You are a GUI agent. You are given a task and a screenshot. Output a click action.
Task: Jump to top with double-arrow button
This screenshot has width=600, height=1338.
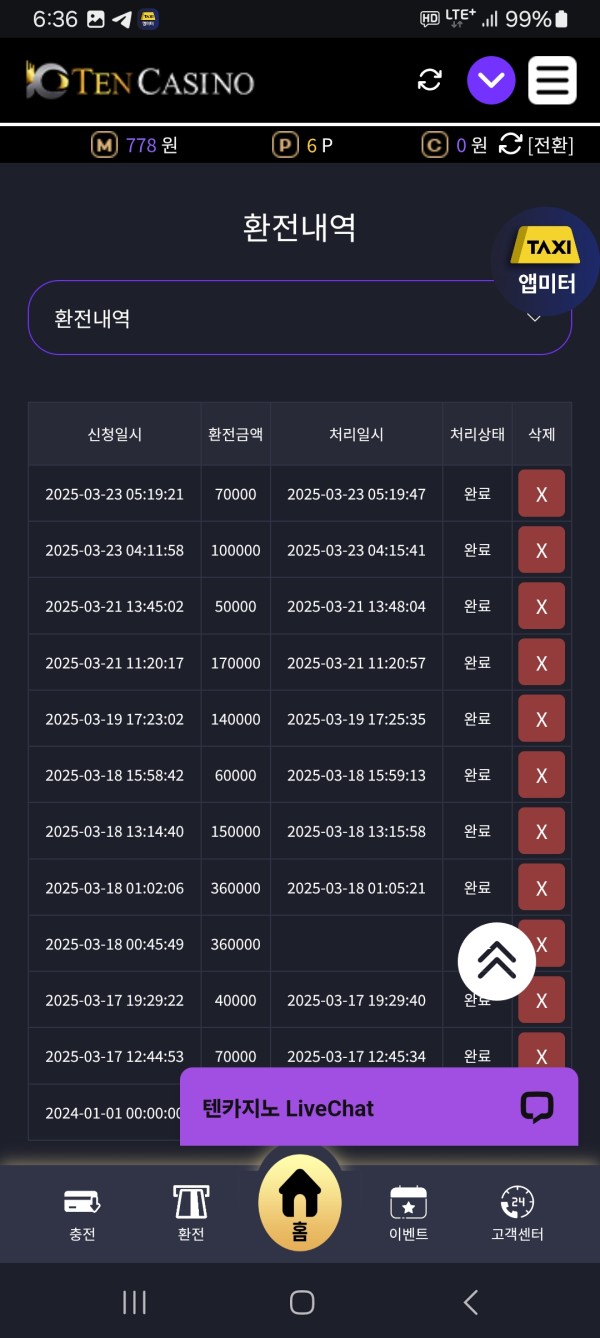(496, 961)
